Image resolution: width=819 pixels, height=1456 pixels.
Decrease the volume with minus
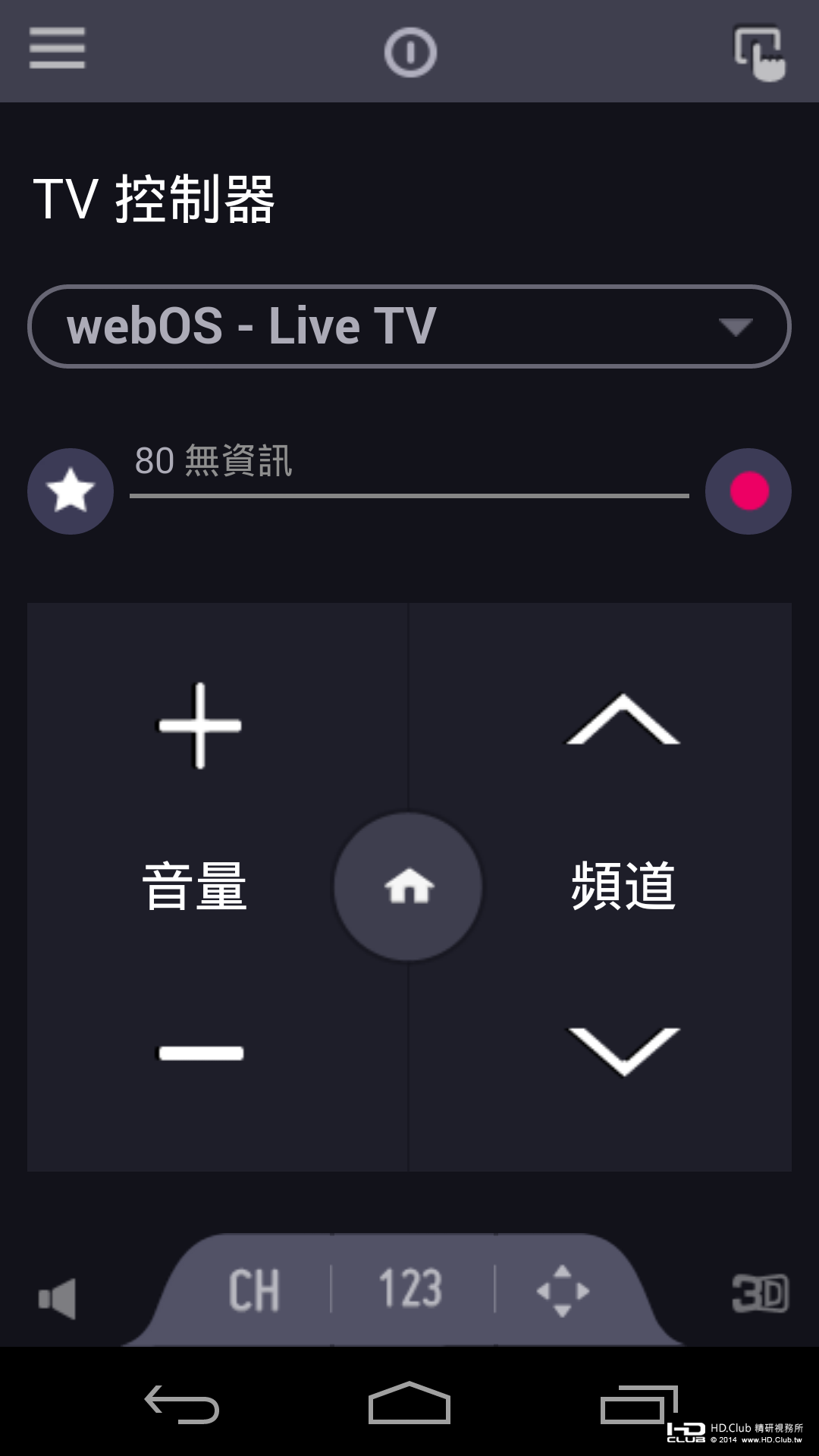tap(200, 1053)
